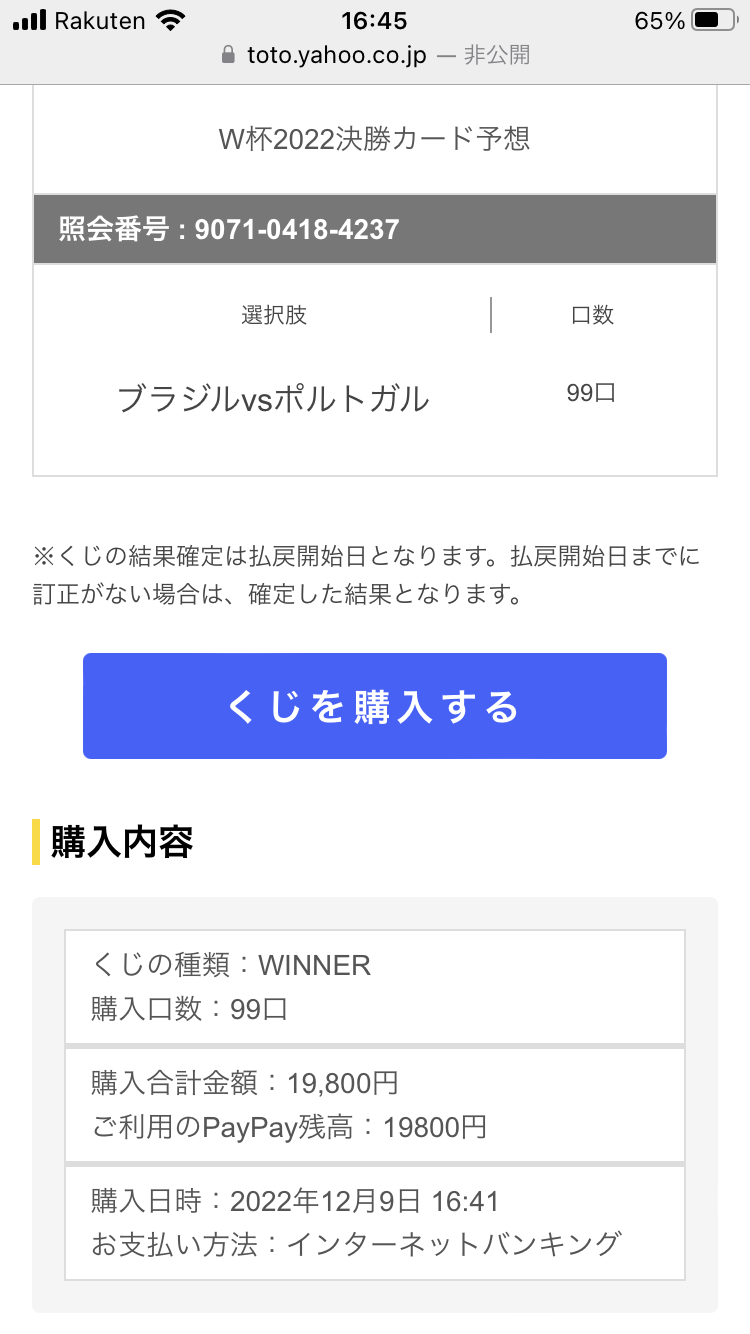Tap the くじを購入する purchase button
Viewport: 750px width, 1334px height.
pyautogui.click(x=375, y=706)
